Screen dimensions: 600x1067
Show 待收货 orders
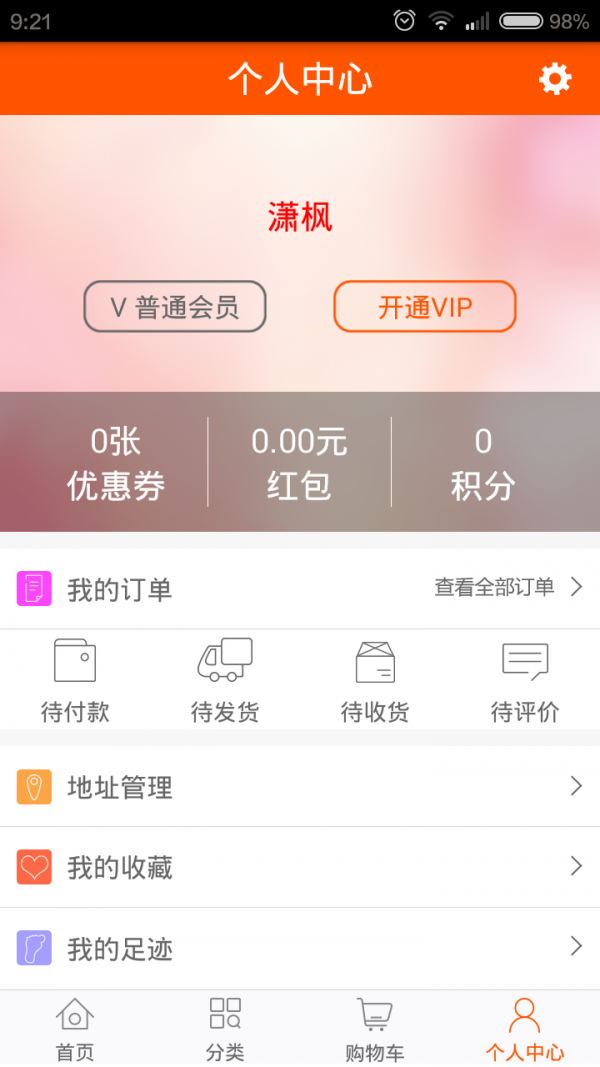click(375, 681)
